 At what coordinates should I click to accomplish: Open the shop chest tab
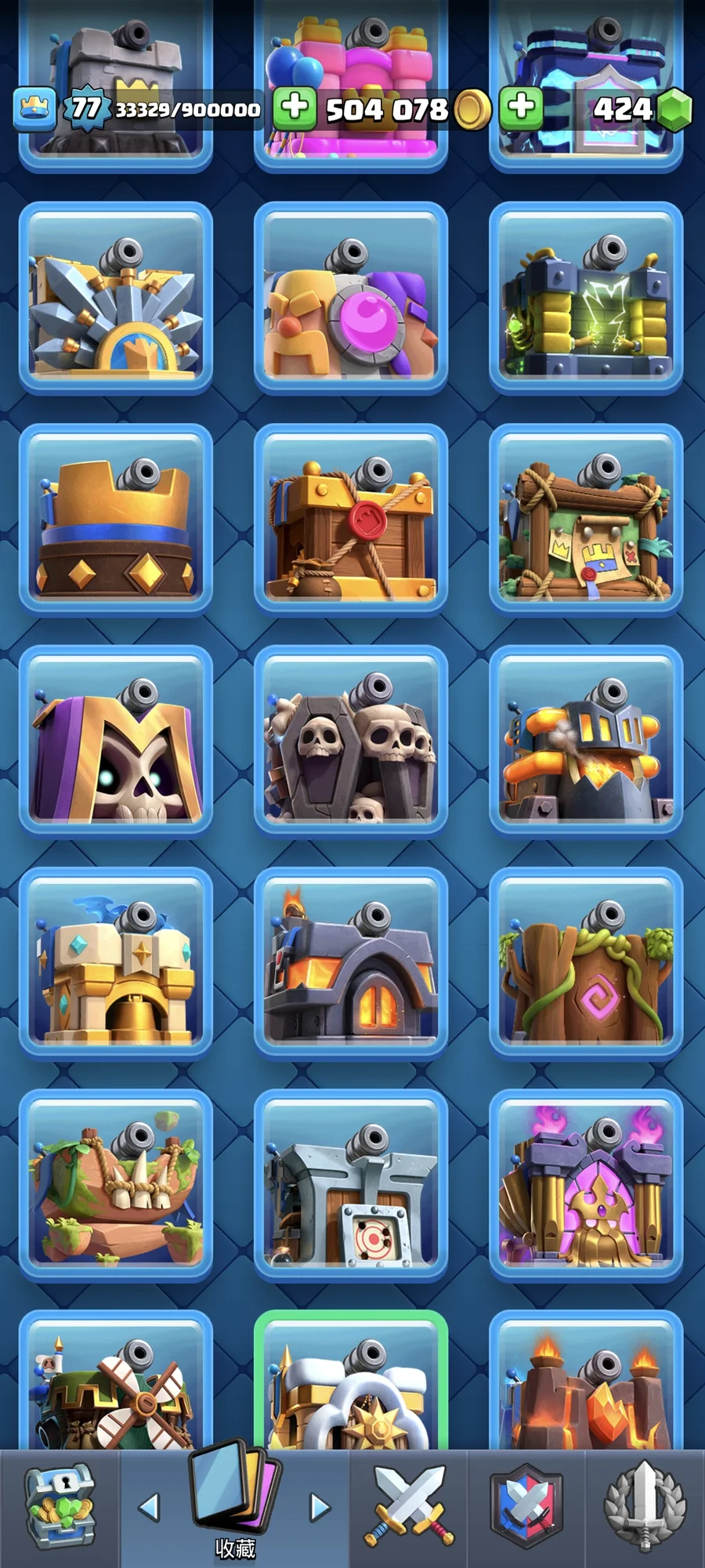point(60,1507)
